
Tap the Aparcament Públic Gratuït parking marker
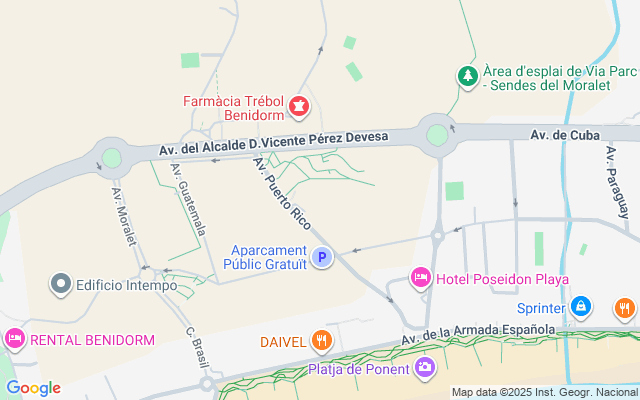(321, 258)
